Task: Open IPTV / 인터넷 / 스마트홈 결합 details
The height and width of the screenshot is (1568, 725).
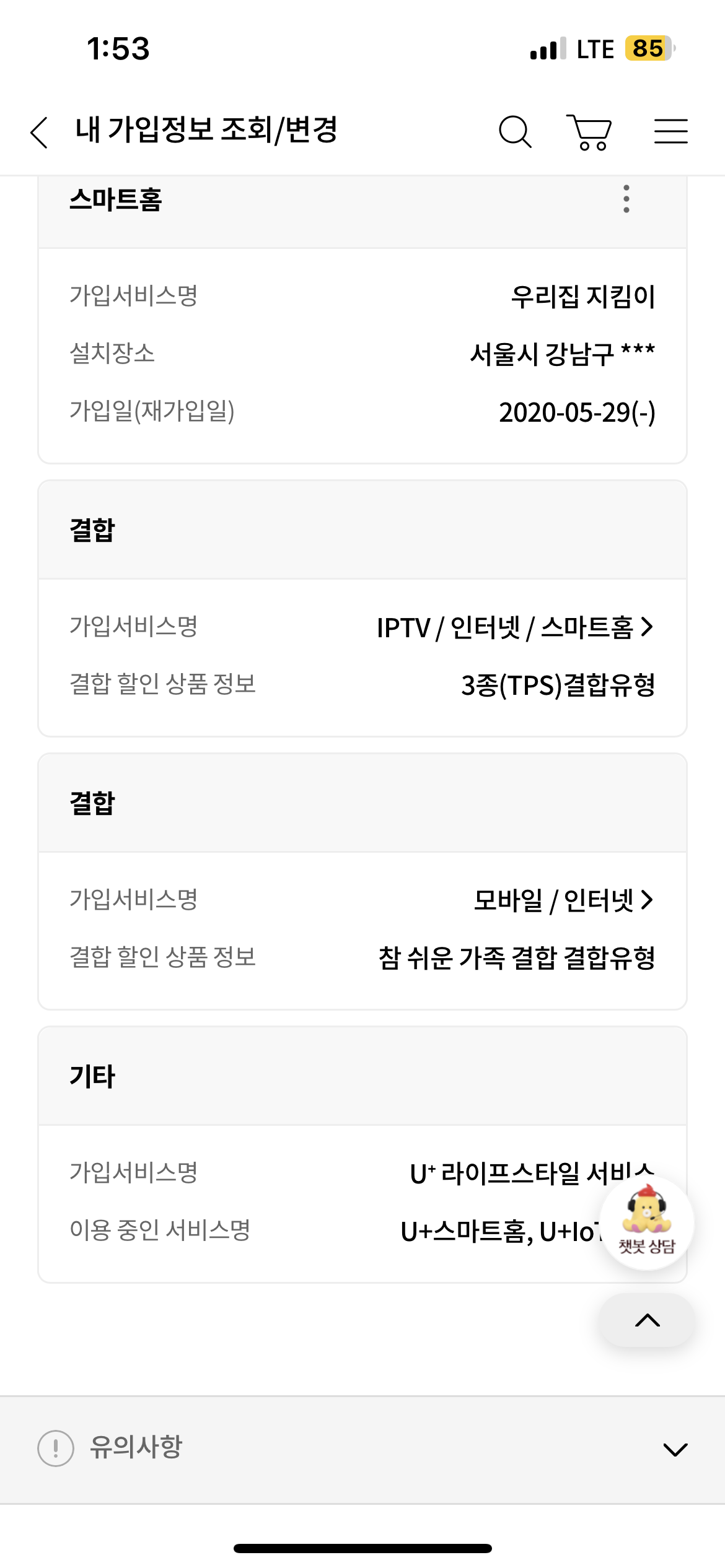Action: pyautogui.click(x=516, y=627)
